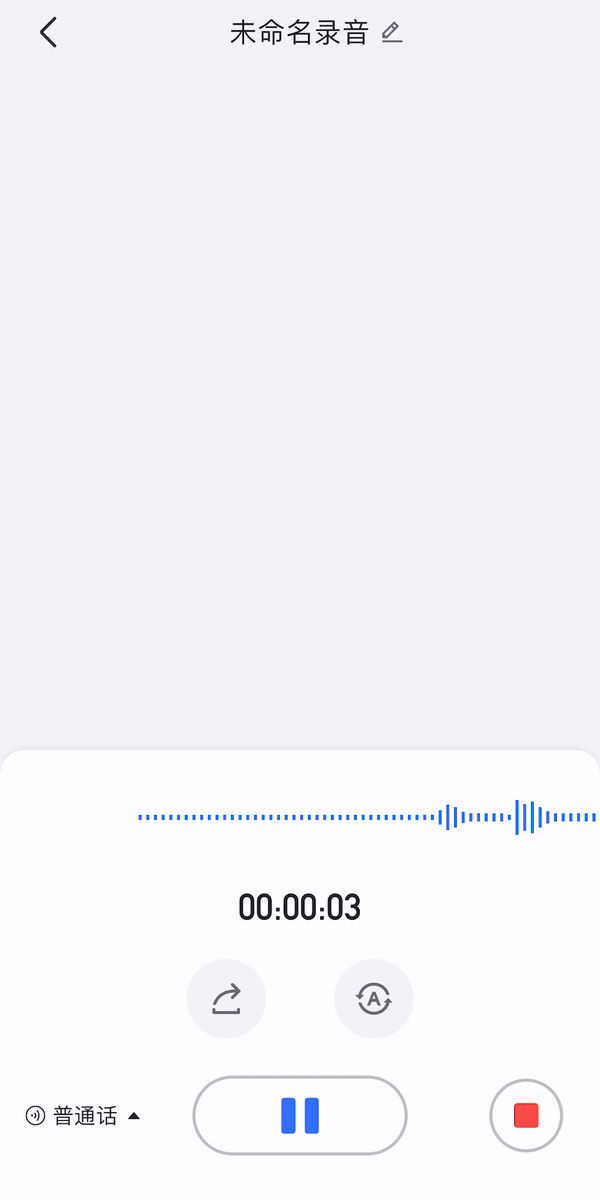The height and width of the screenshot is (1200, 600).
Task: Stop the recording with red square button
Action: click(x=526, y=1115)
